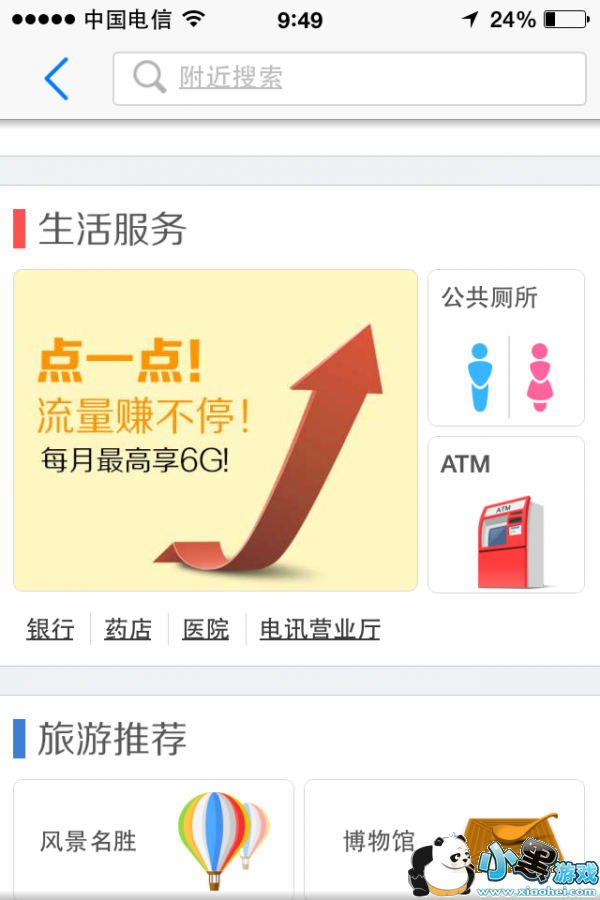Open the 电讯营业厅 link

320,629
